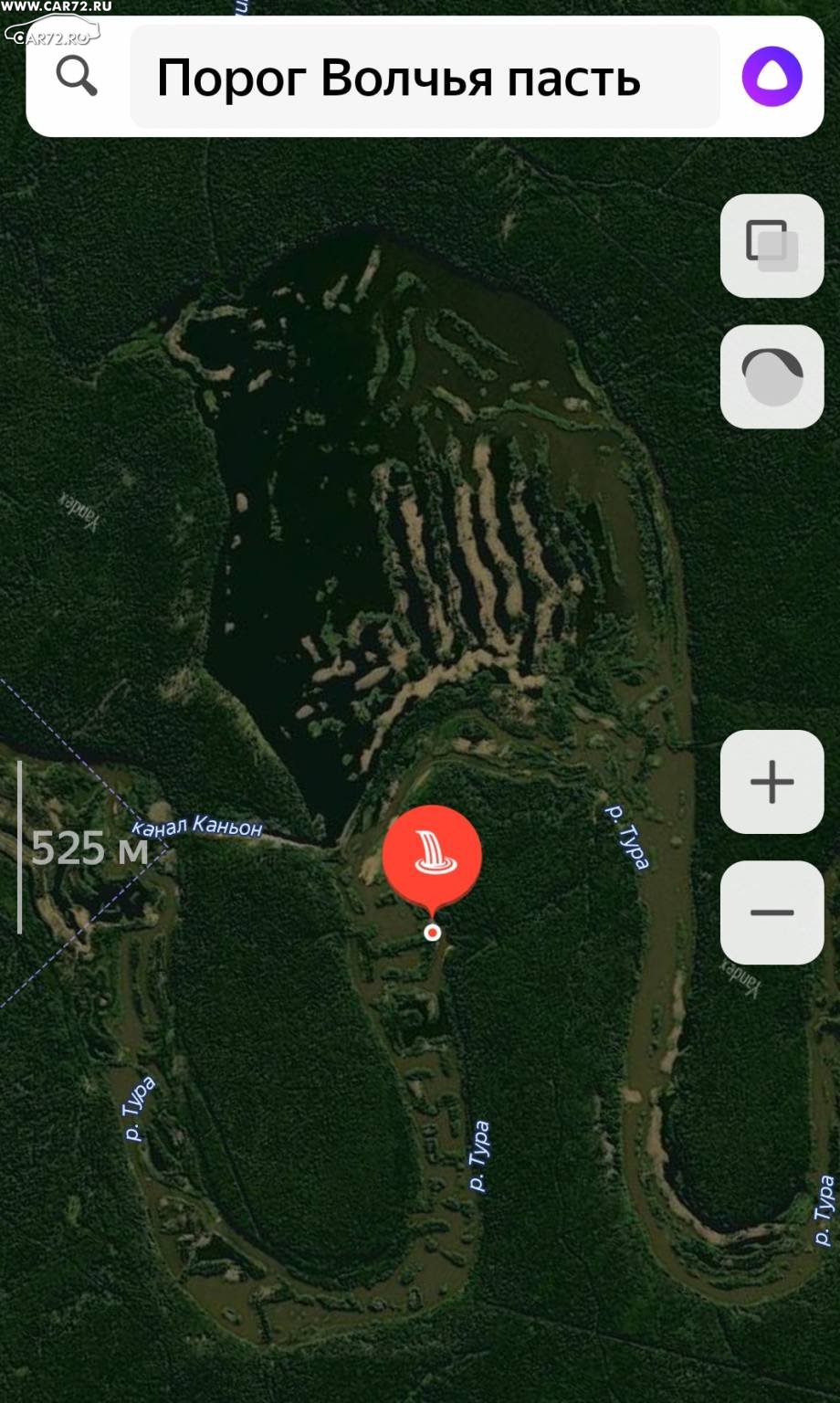Screen dimensions: 840x1403
Task: Open the search field with Порог Волчья пасть
Action: 425,77
